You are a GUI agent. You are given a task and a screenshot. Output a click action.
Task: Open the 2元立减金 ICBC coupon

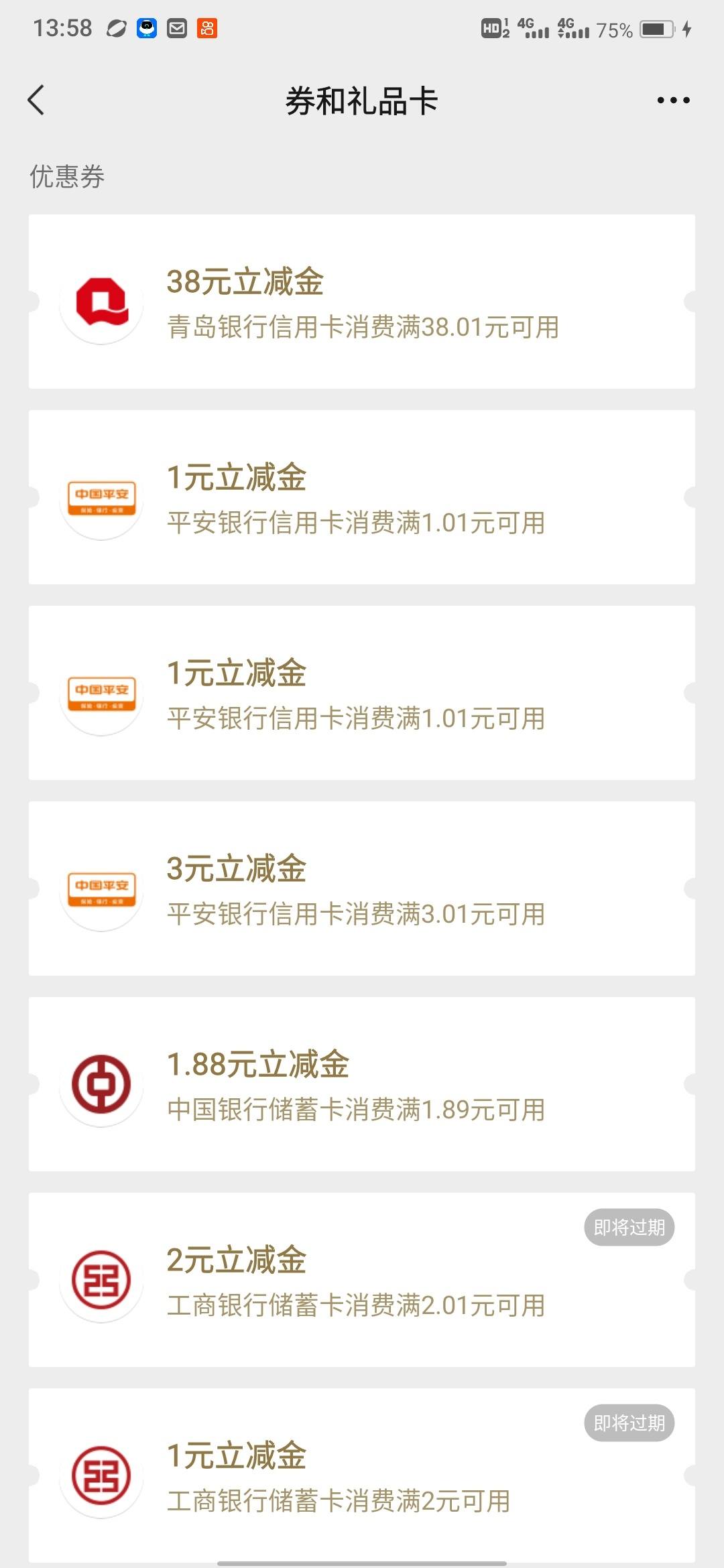362,1280
